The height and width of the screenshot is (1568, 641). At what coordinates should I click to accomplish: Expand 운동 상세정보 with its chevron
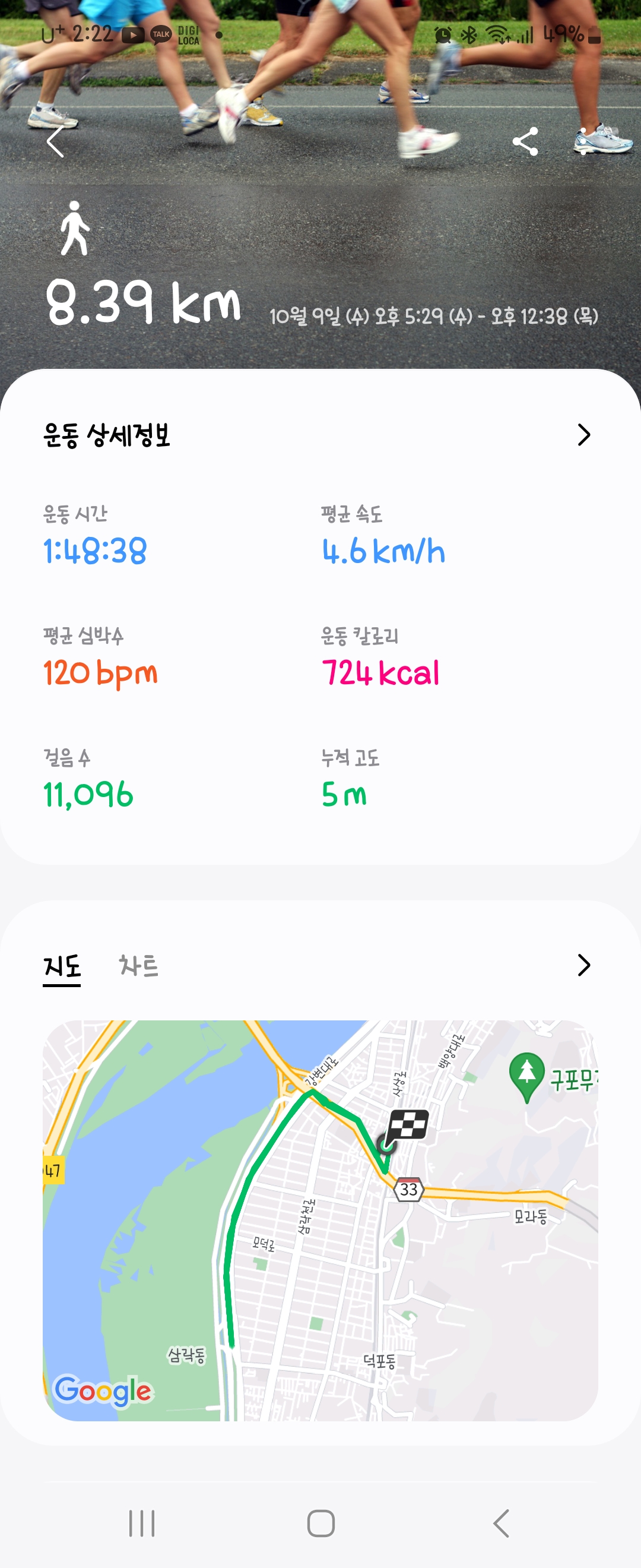tap(583, 435)
